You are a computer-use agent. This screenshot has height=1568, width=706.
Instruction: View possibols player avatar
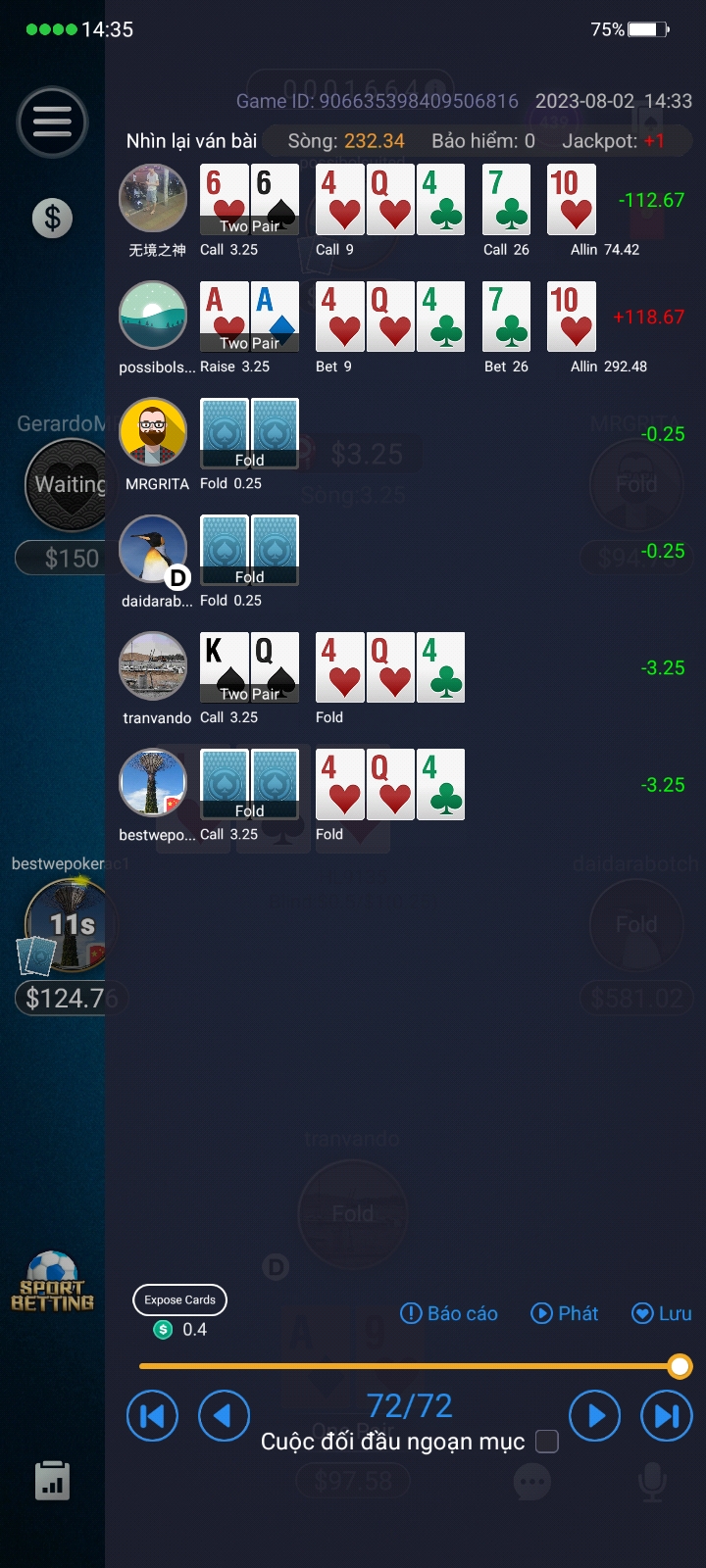153,317
